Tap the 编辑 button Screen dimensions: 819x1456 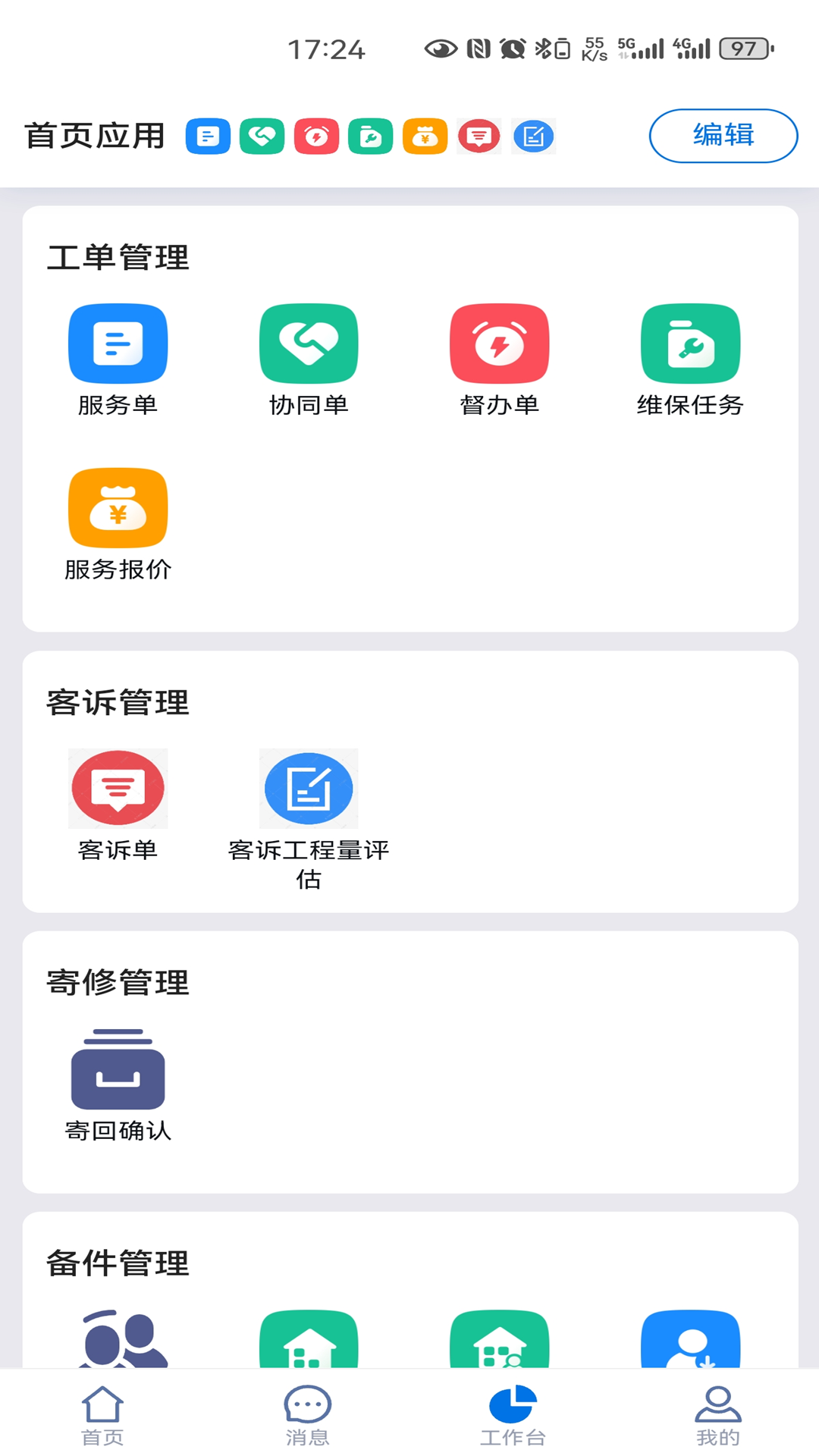tap(721, 136)
